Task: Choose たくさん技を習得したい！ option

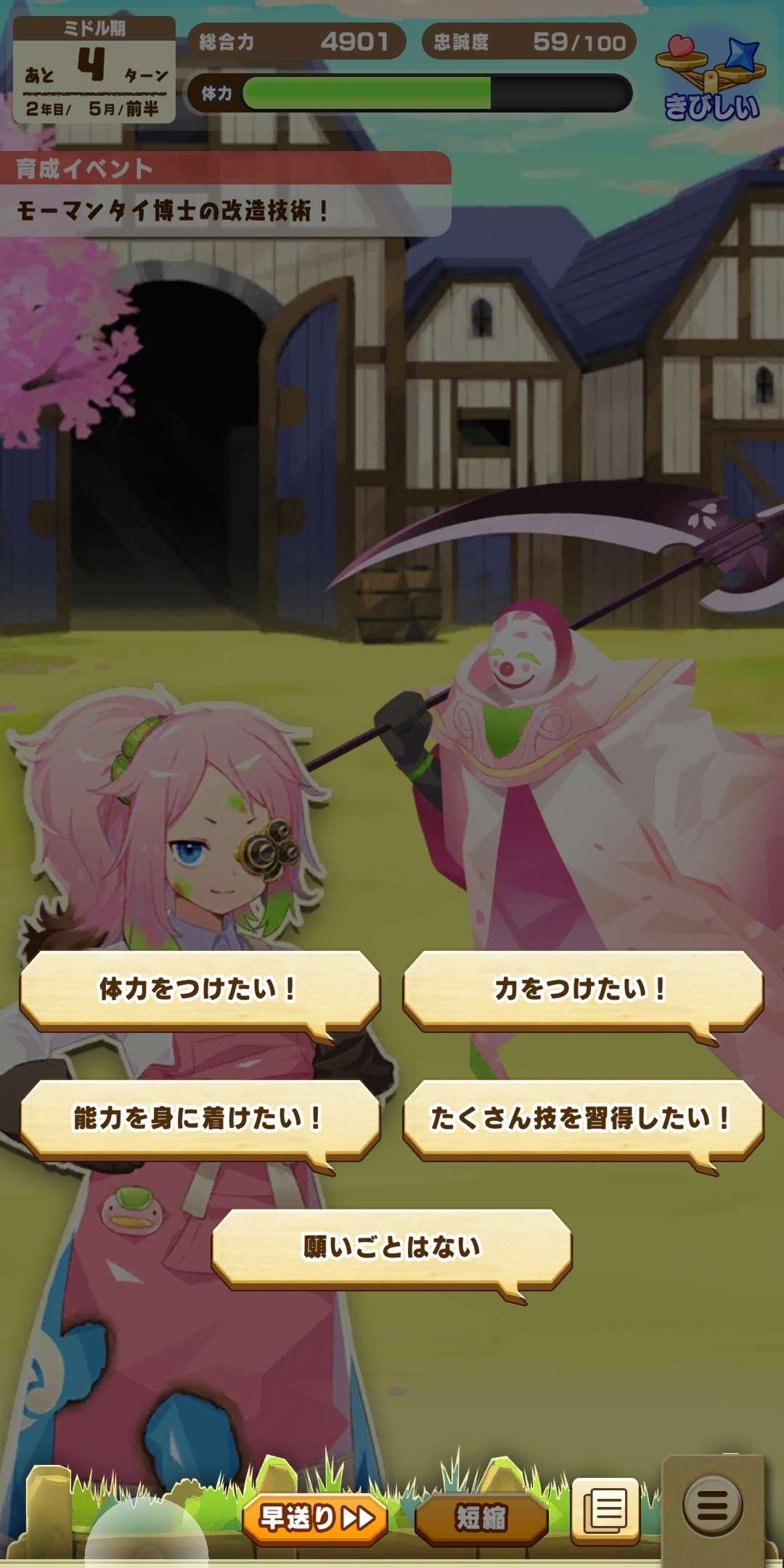Action: click(x=582, y=1118)
